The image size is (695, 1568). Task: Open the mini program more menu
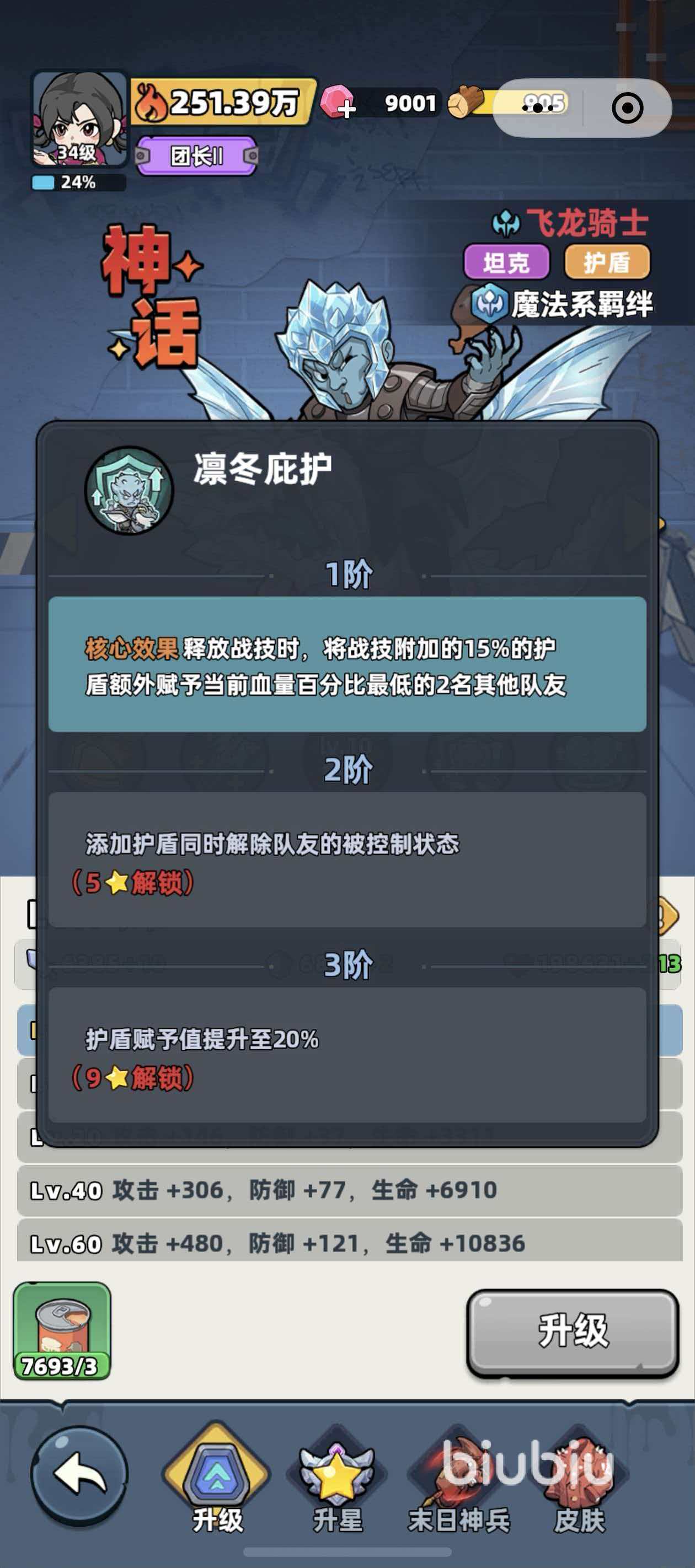coord(538,108)
